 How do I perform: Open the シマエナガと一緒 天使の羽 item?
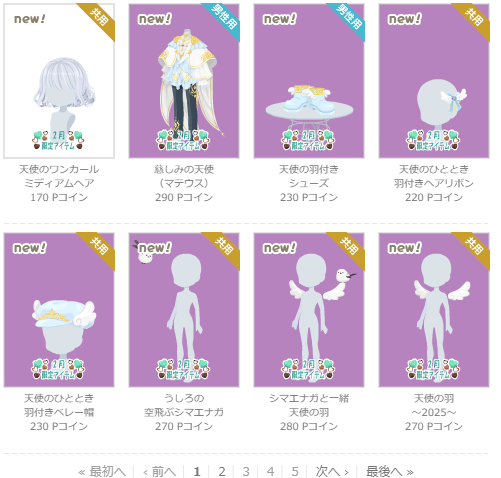pos(309,310)
